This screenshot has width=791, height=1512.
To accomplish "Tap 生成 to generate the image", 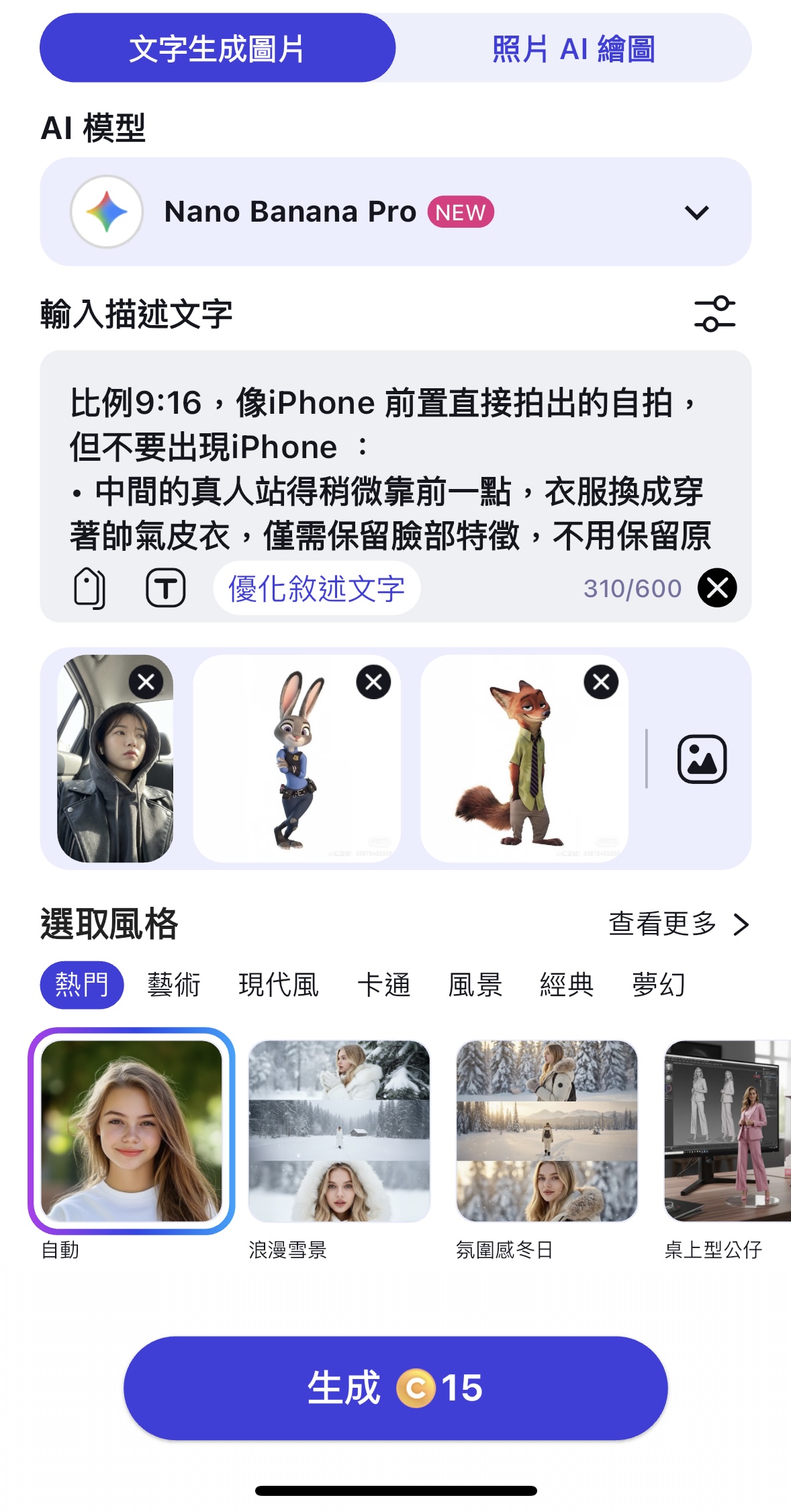I will (x=395, y=1388).
